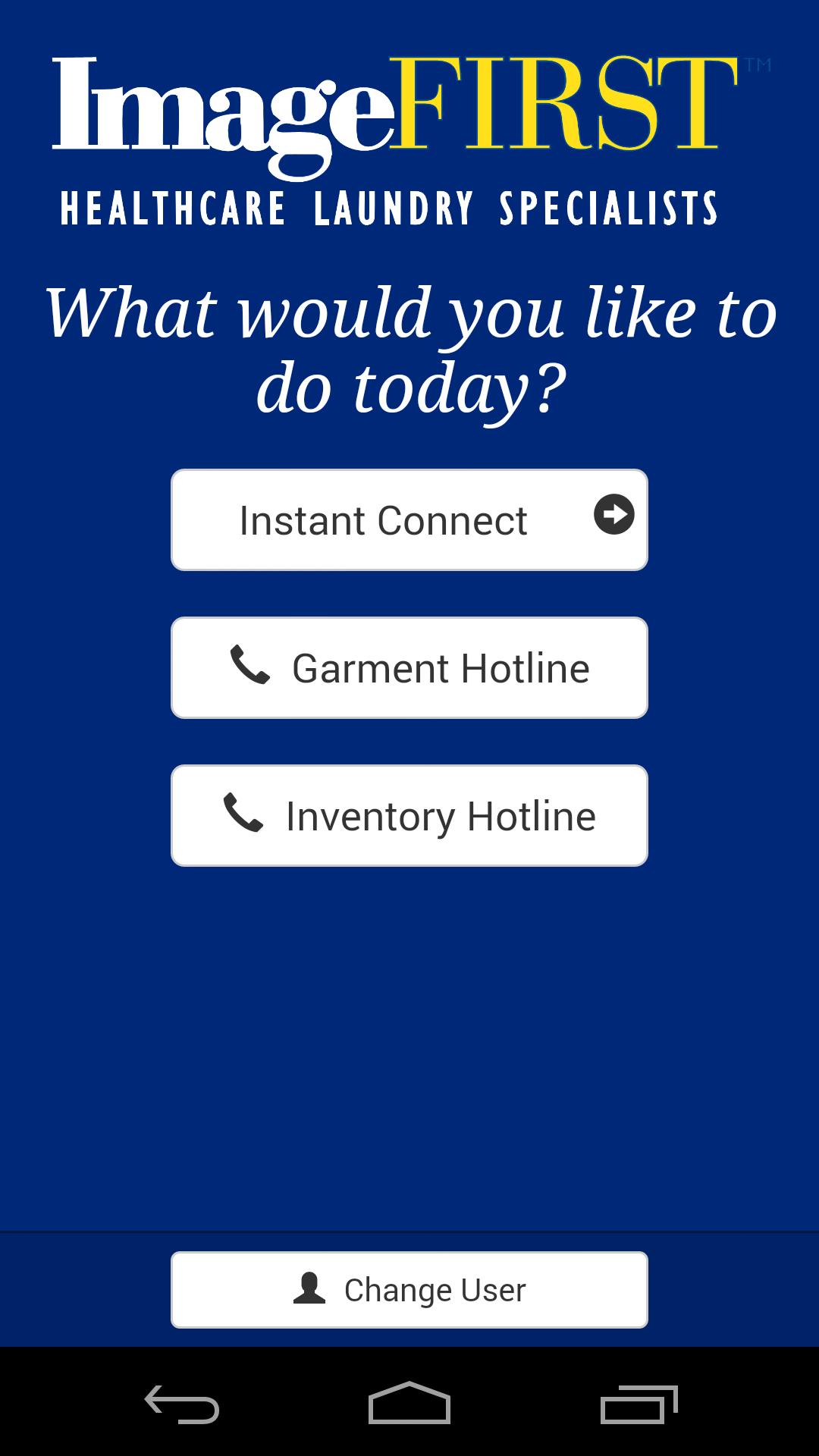This screenshot has width=819, height=1456.
Task: Open Instant Connect
Action: point(409,519)
